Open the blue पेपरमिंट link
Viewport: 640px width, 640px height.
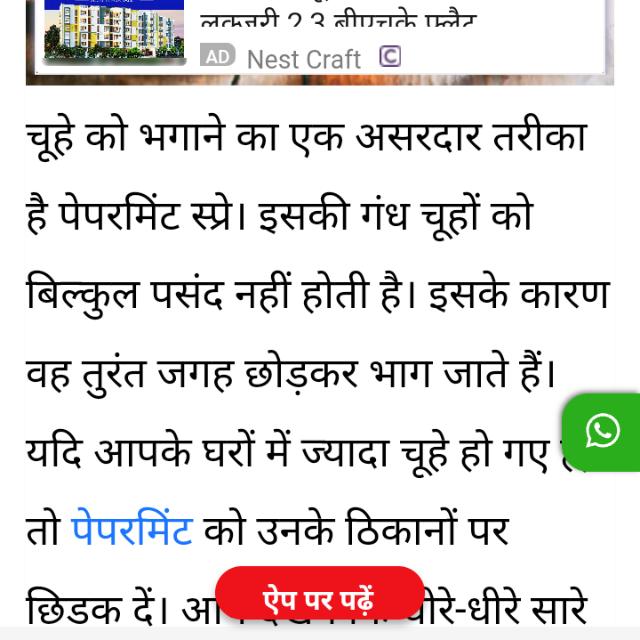(132, 529)
